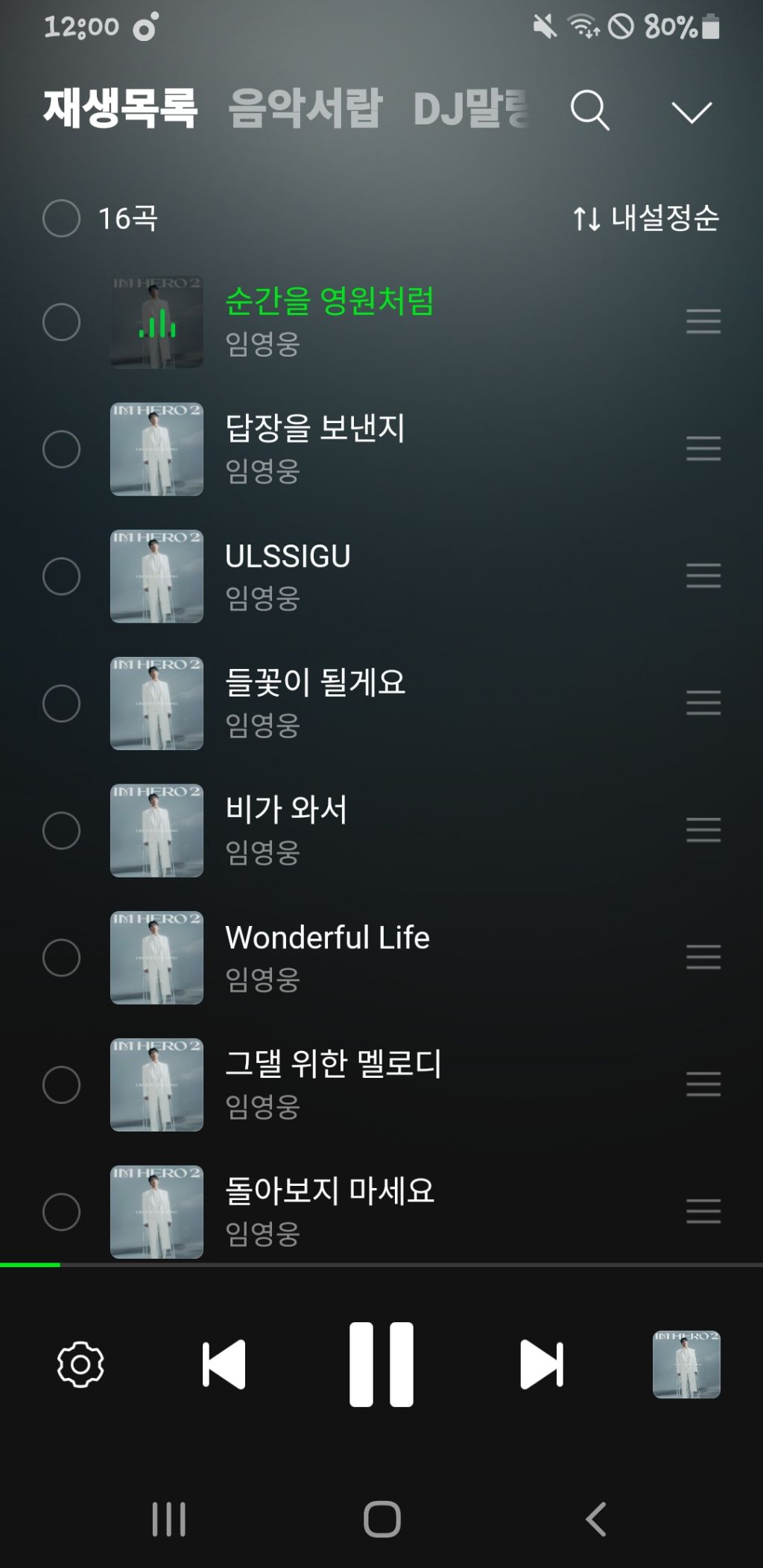
Task: Select the checkbox for 순간을 영원처럼
Action: (x=62, y=322)
